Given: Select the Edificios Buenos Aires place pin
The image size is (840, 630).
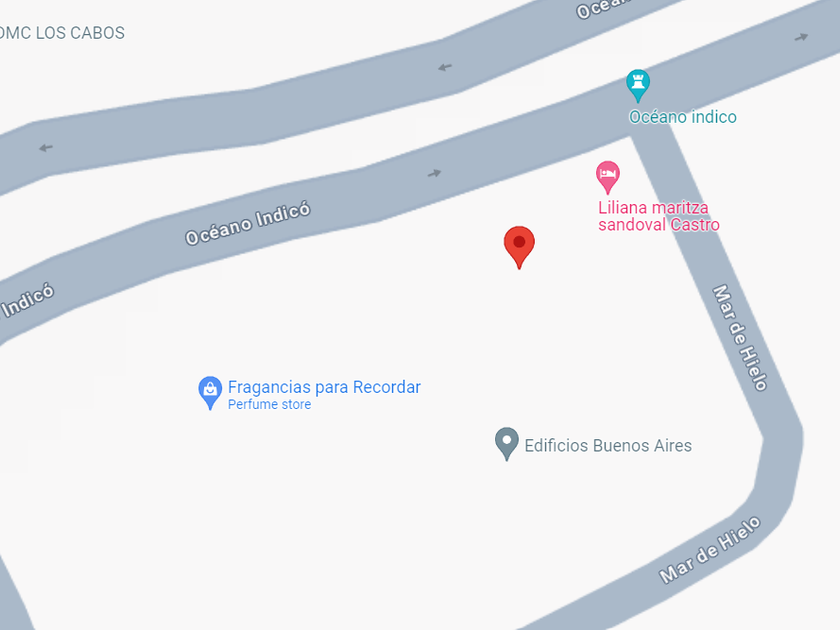Looking at the screenshot, I should [x=507, y=443].
